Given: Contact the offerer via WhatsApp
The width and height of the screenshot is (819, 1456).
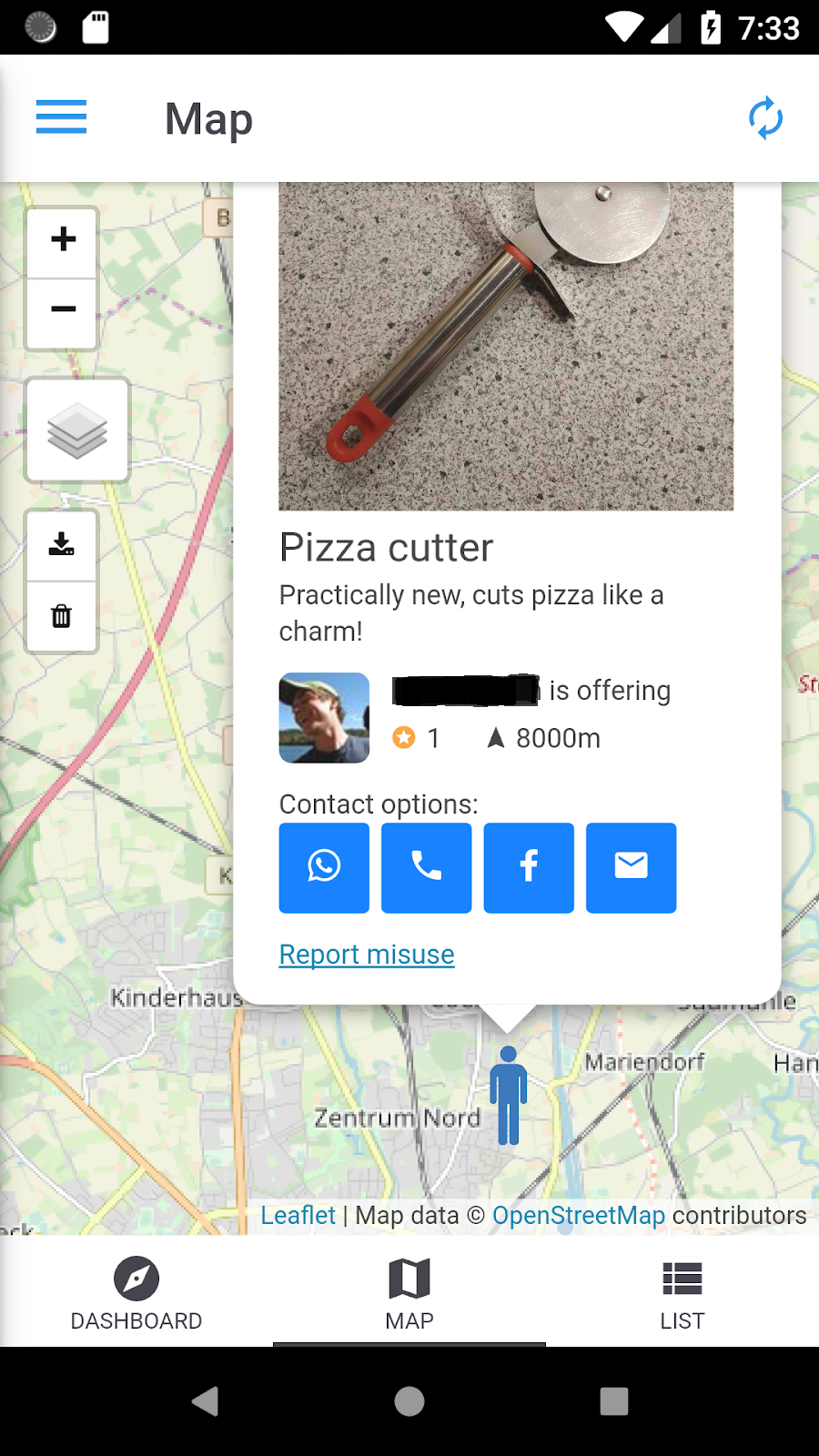Looking at the screenshot, I should click(324, 867).
